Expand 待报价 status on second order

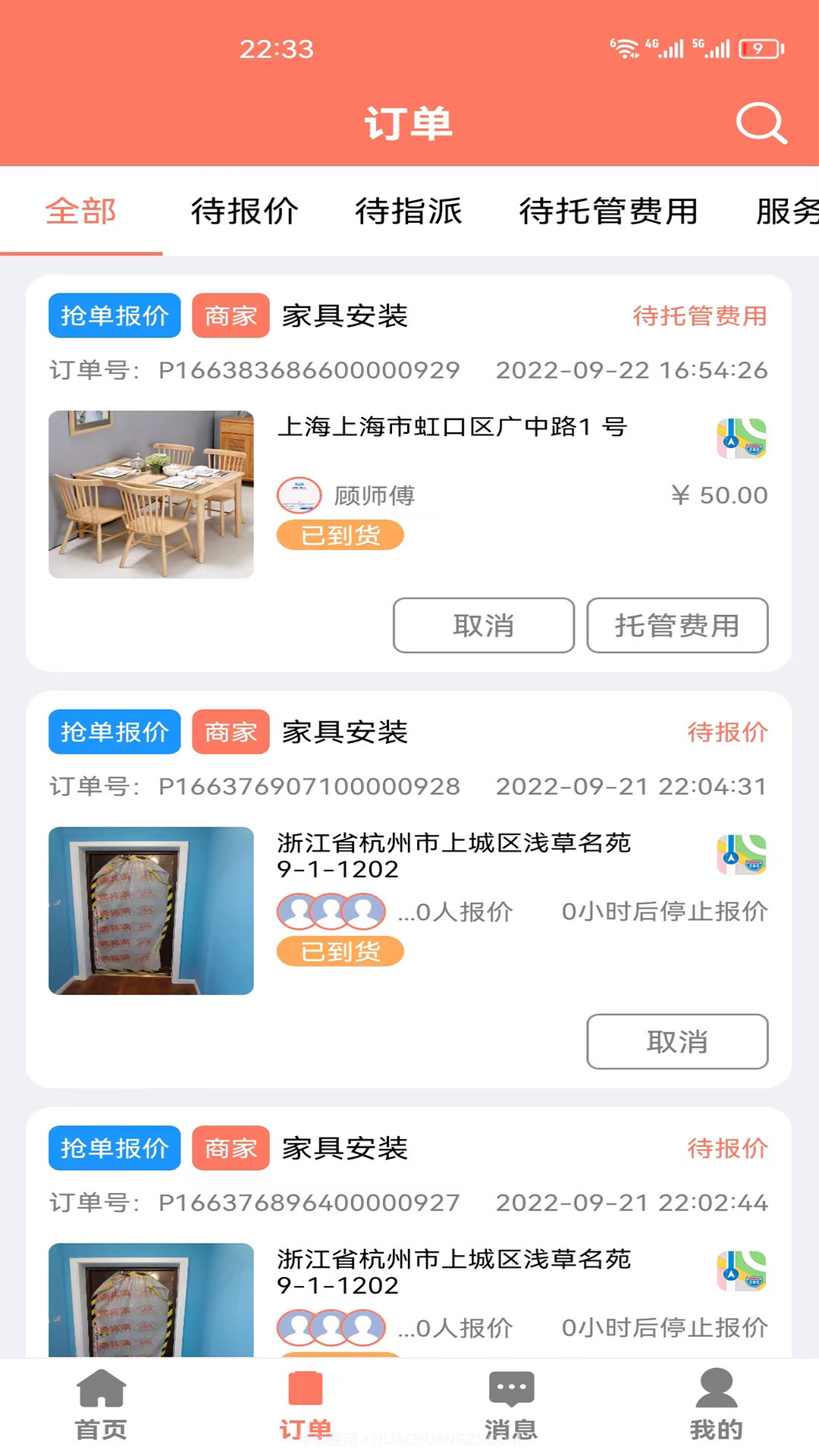[728, 733]
